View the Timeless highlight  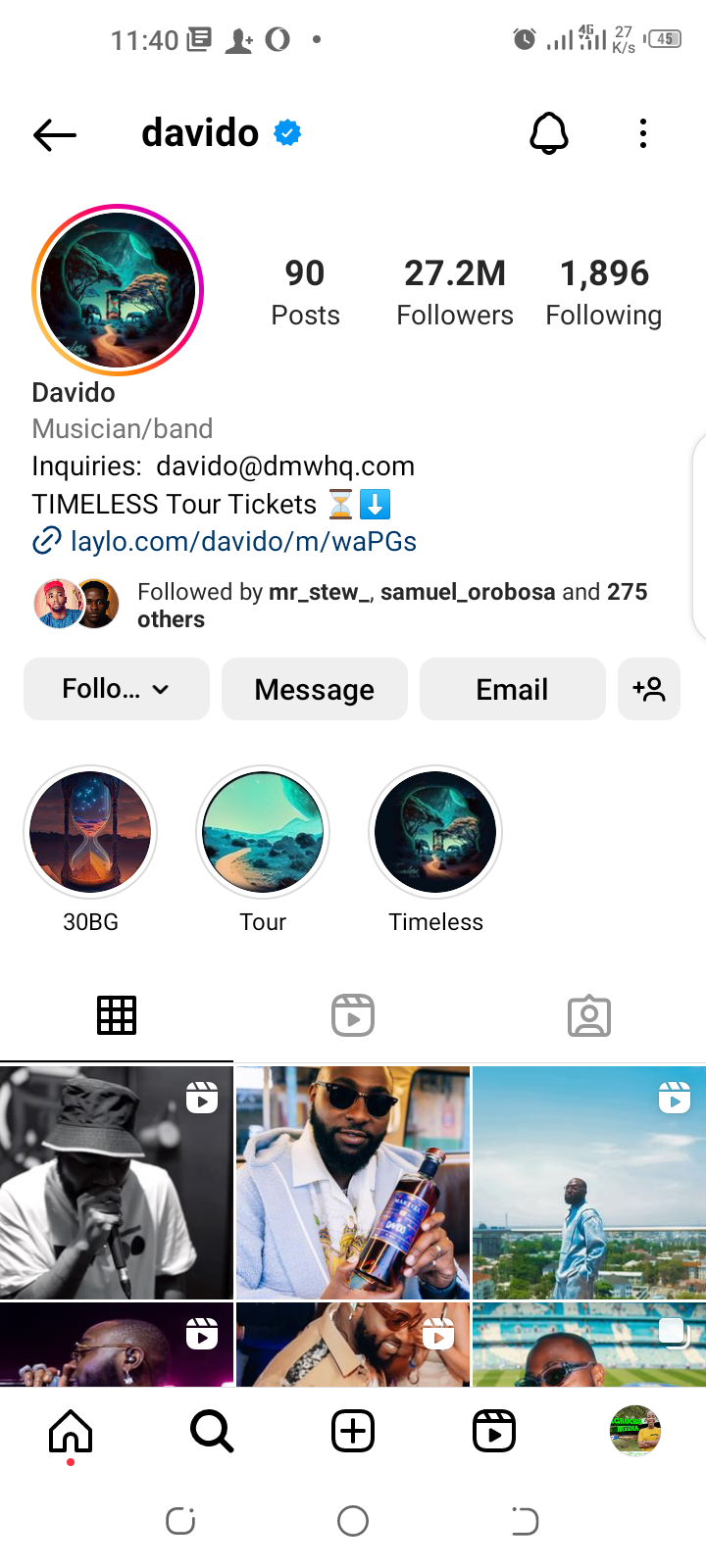click(435, 833)
